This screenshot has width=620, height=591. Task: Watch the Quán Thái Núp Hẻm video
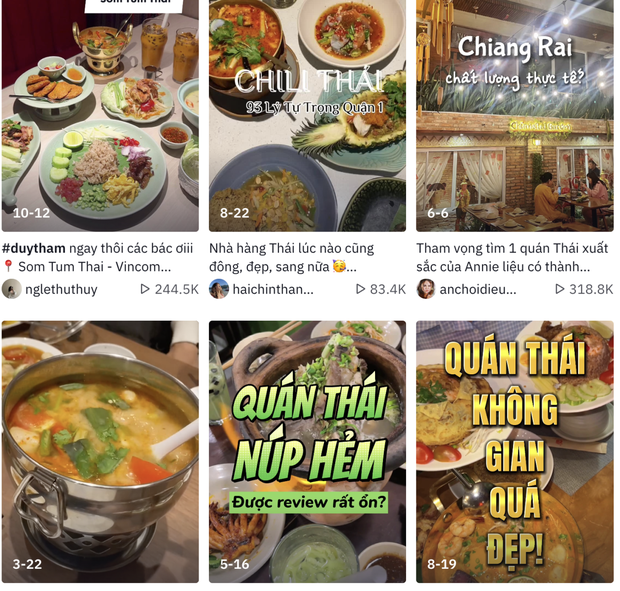tap(307, 450)
